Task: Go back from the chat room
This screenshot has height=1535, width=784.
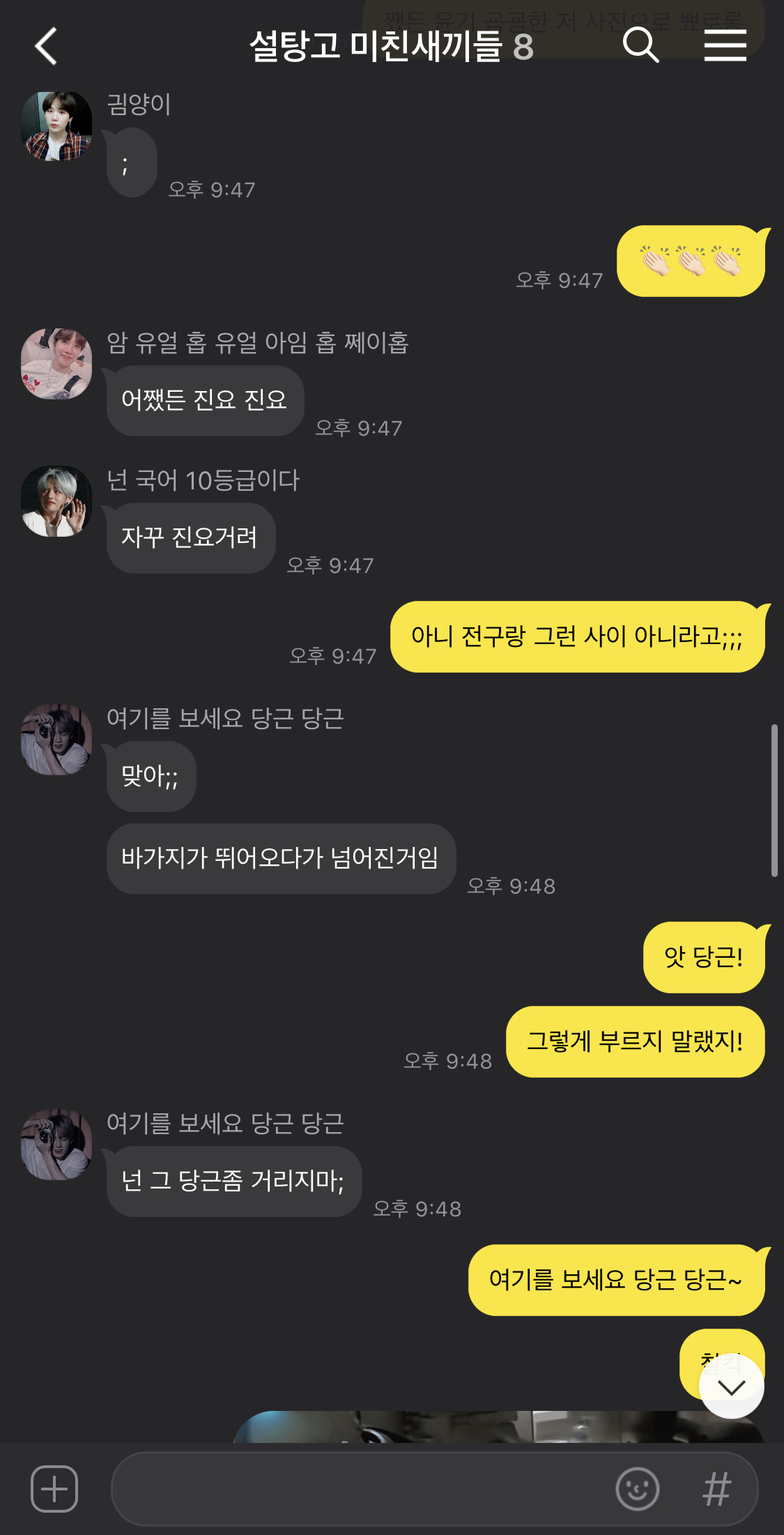Action: click(x=46, y=47)
